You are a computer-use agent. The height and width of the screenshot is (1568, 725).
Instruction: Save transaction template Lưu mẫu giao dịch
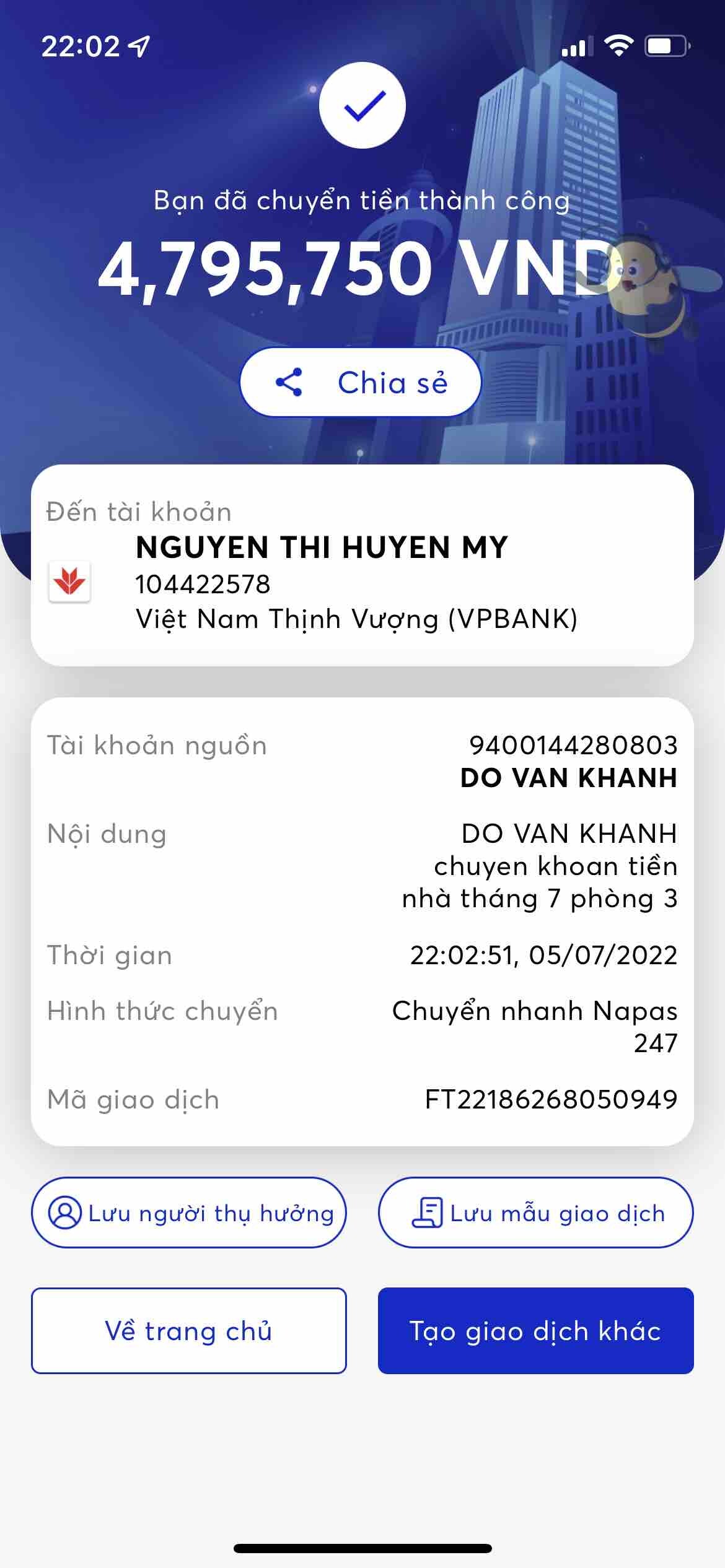click(x=536, y=1213)
